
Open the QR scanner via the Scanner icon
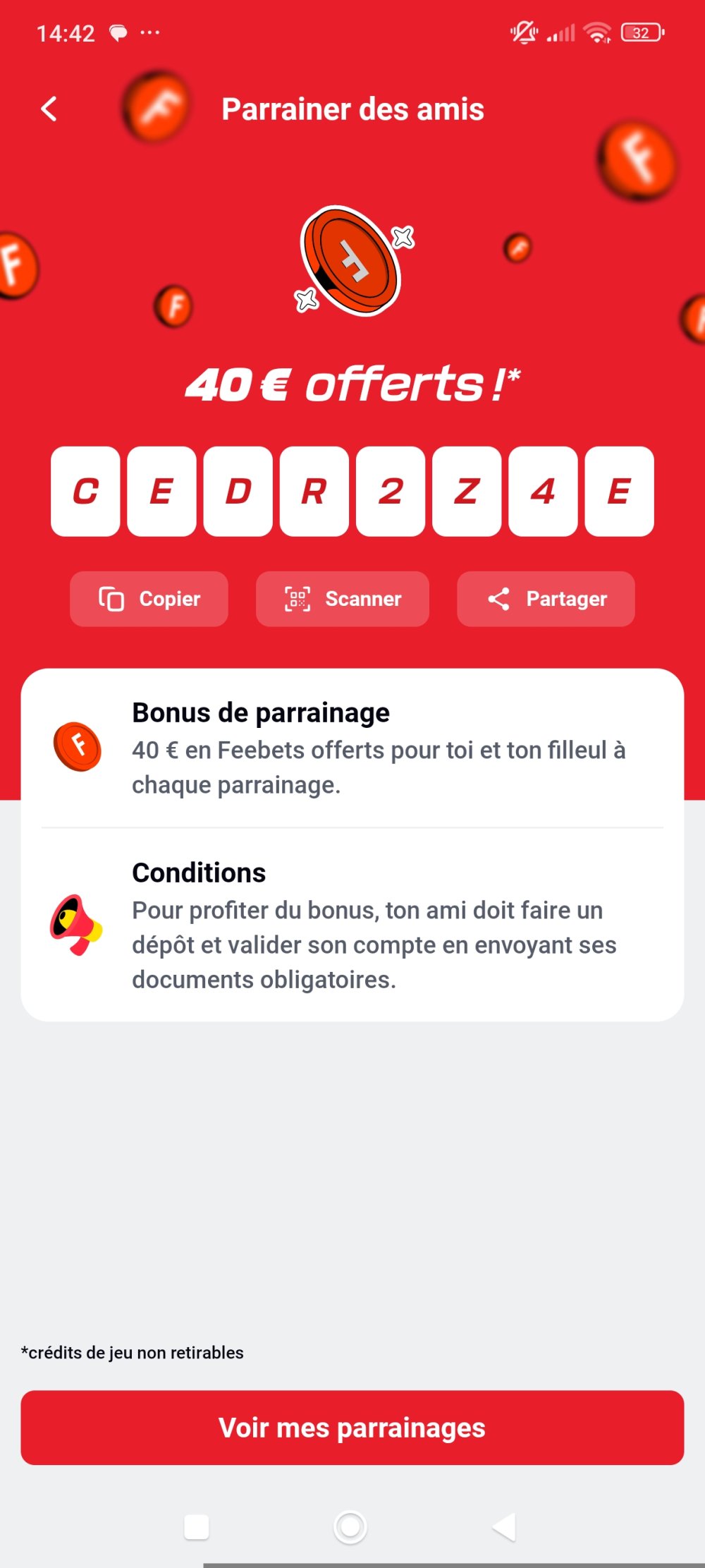296,599
